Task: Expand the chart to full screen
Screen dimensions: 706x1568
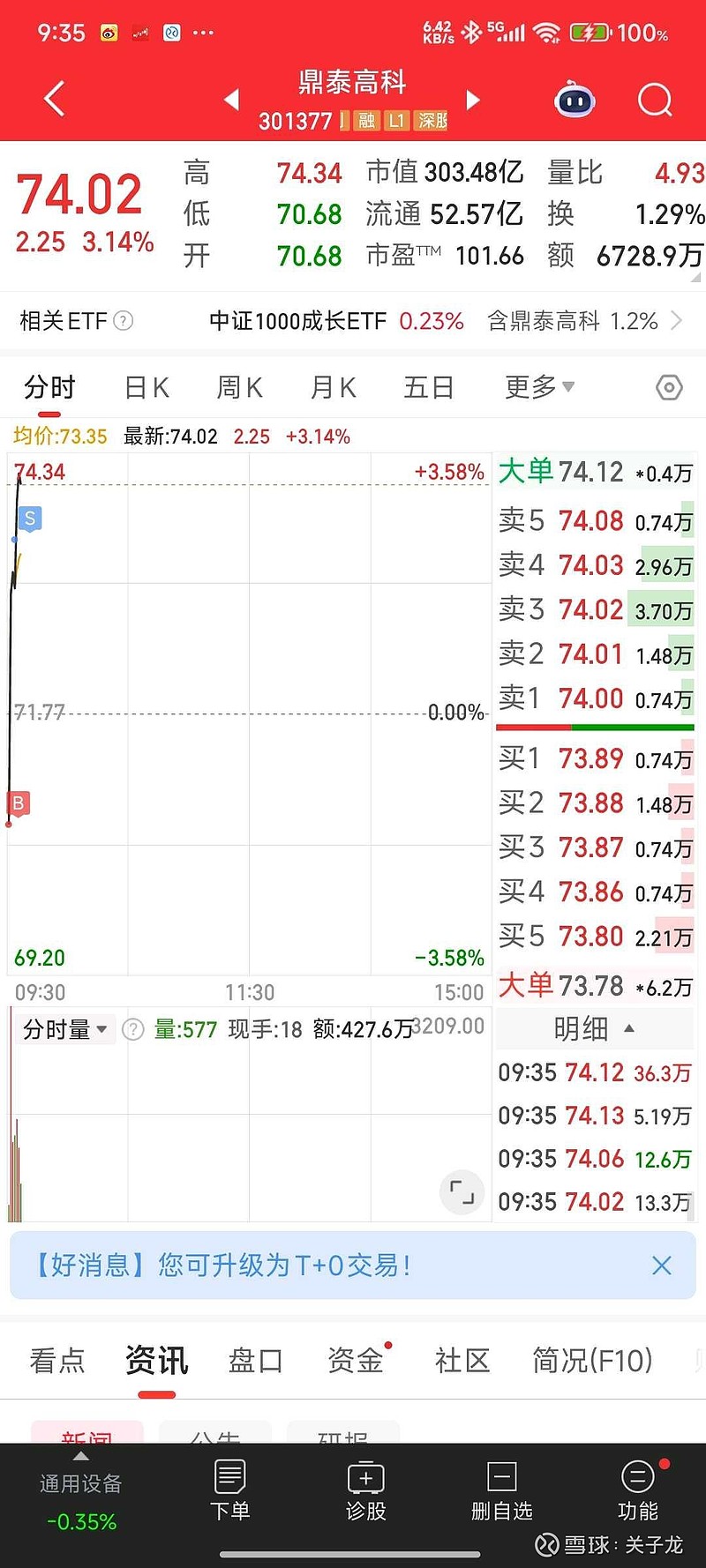Action: point(462,1192)
